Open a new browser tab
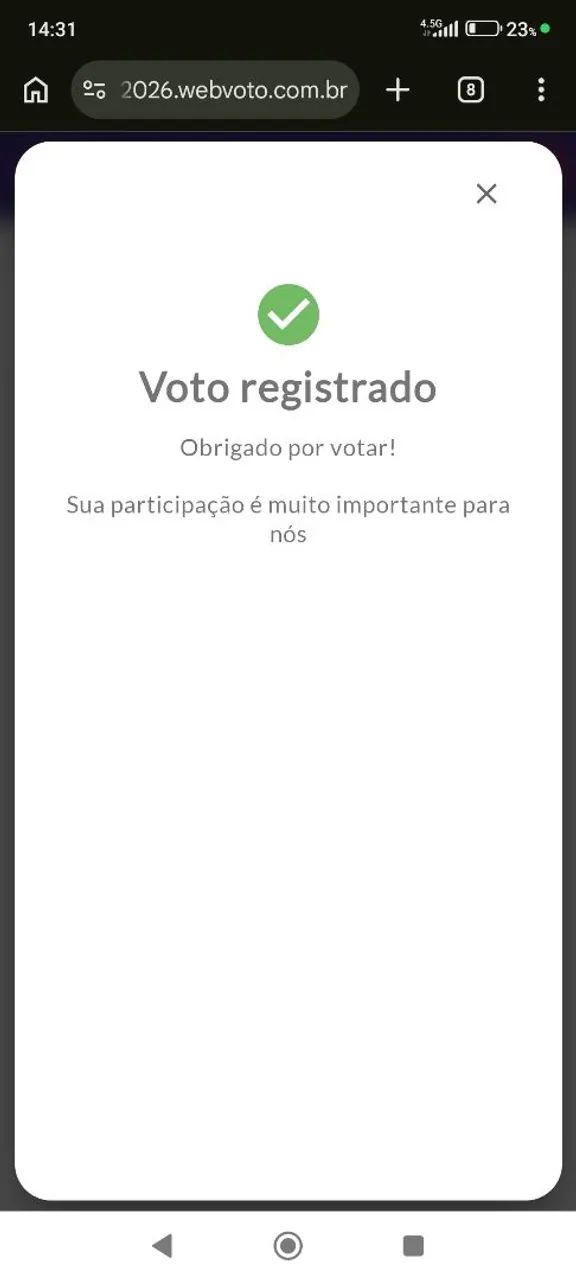 click(x=398, y=90)
